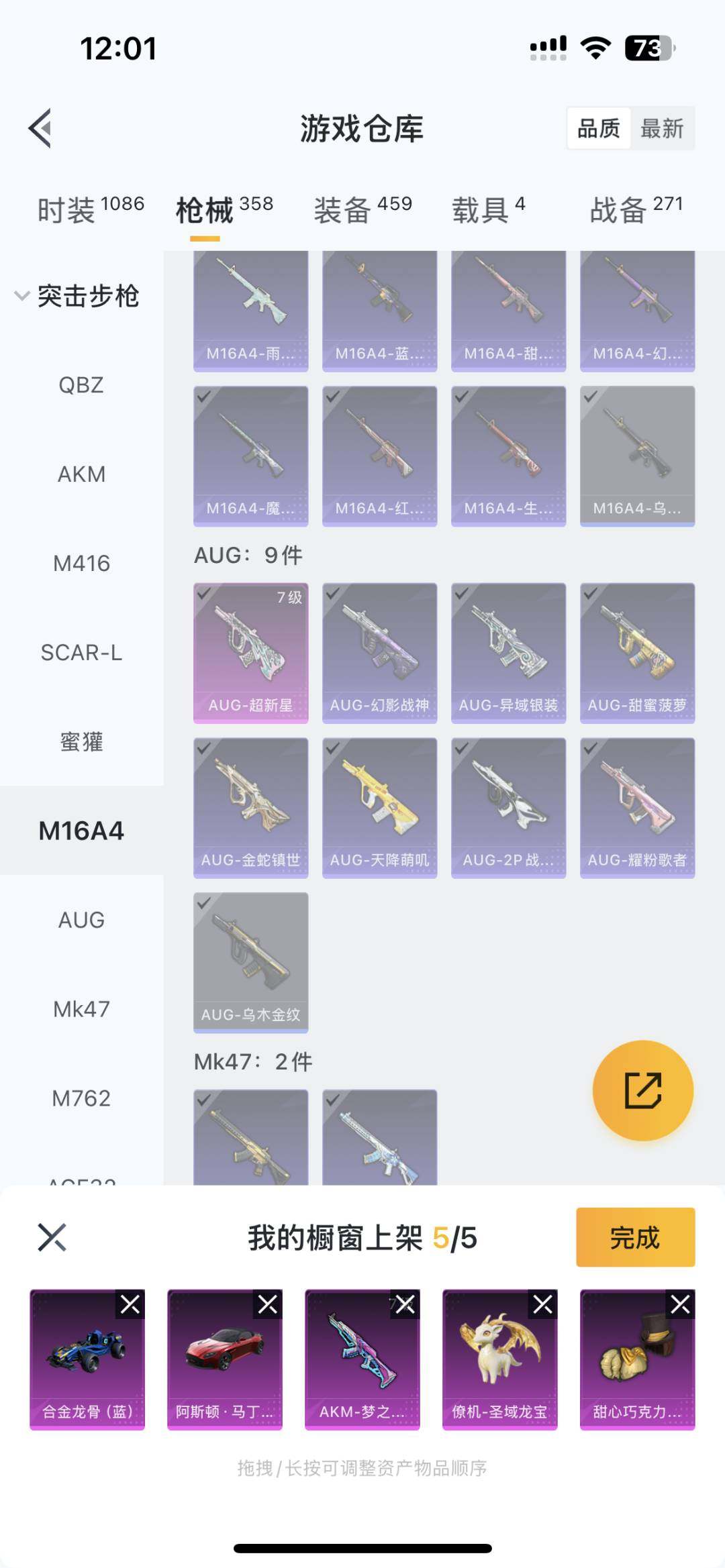
Task: Select the AUG-天降萌叽 skin
Action: tap(379, 807)
